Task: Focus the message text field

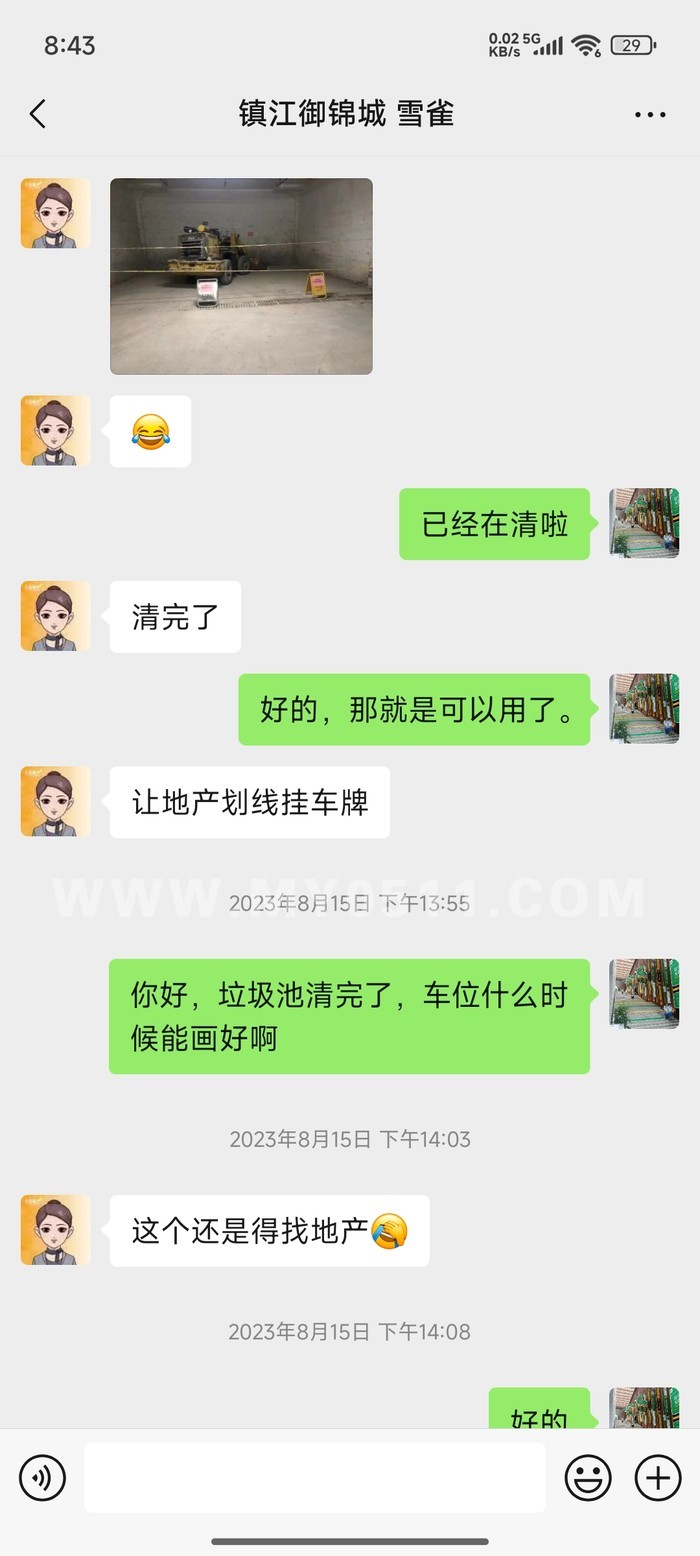Action: [314, 1477]
